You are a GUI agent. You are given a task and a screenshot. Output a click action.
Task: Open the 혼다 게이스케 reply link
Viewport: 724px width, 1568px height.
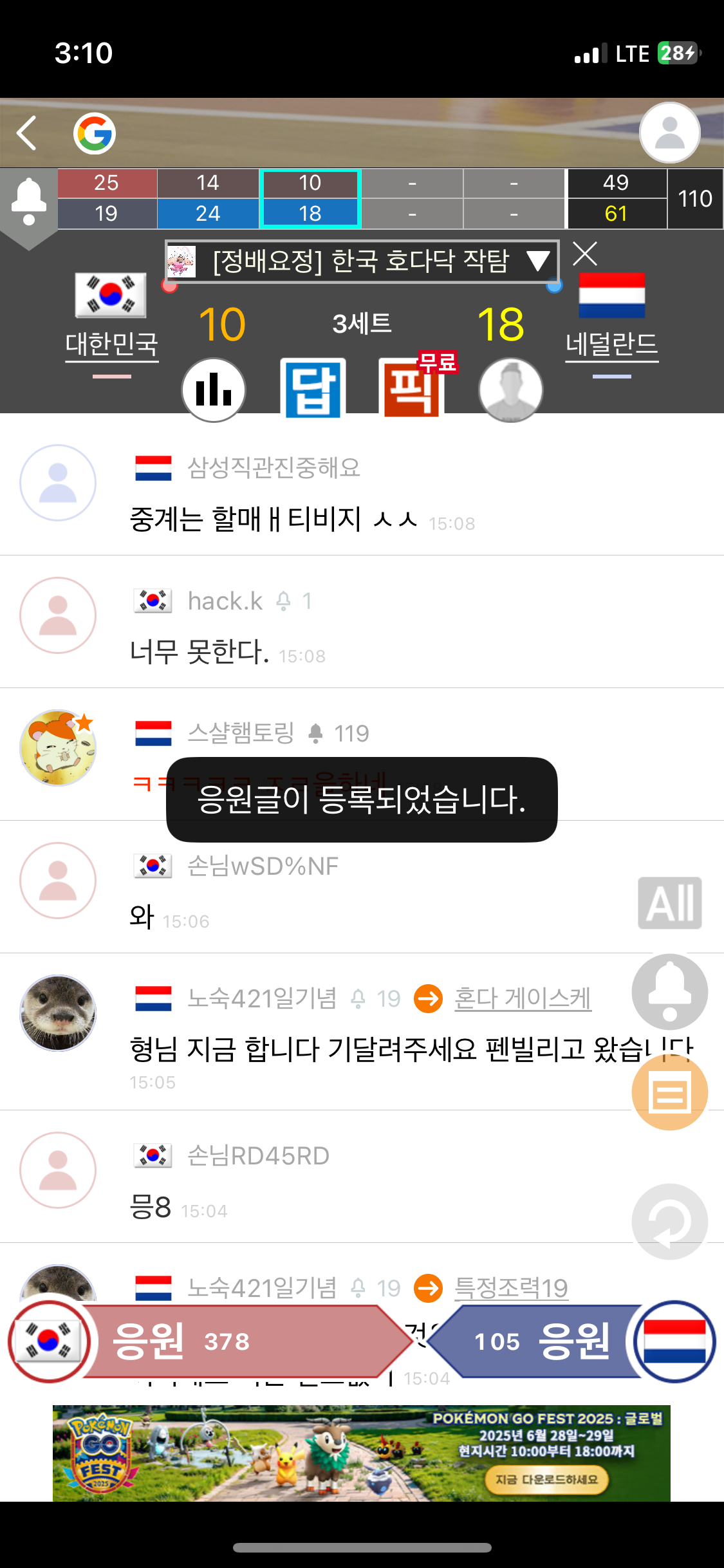click(523, 998)
